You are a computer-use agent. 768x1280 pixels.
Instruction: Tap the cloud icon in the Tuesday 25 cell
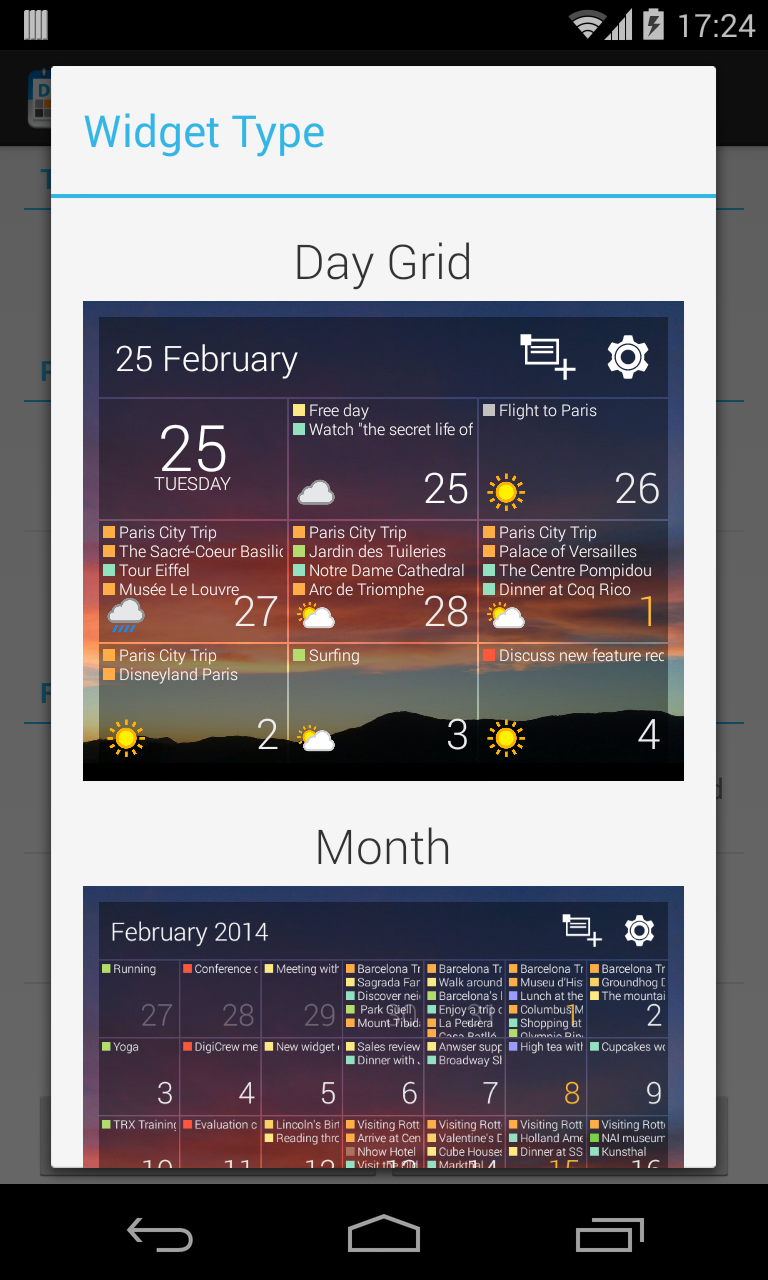315,492
